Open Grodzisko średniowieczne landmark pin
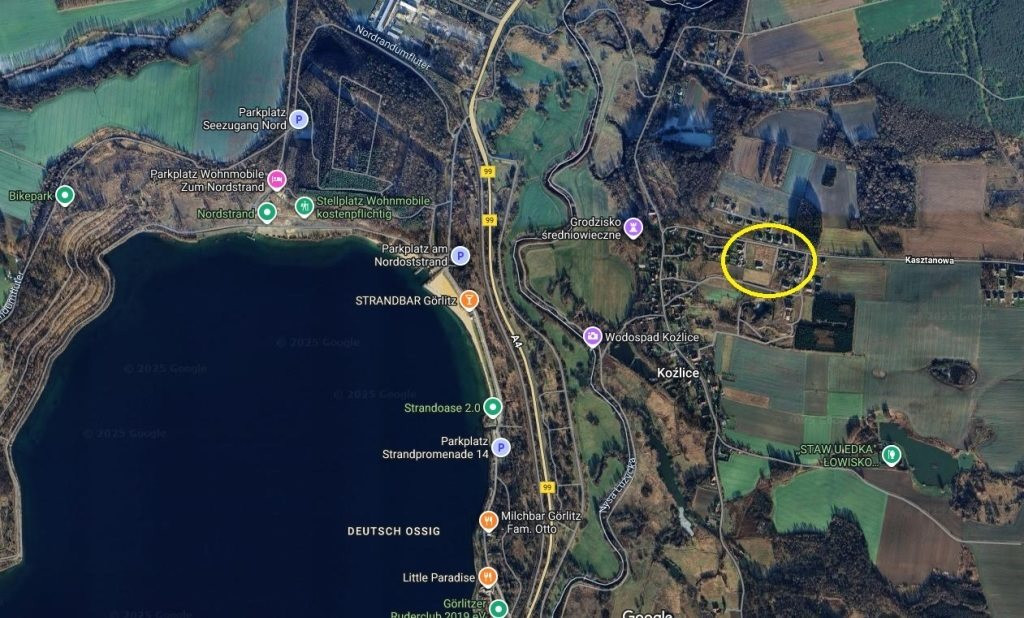1024x618 pixels. pyautogui.click(x=634, y=230)
